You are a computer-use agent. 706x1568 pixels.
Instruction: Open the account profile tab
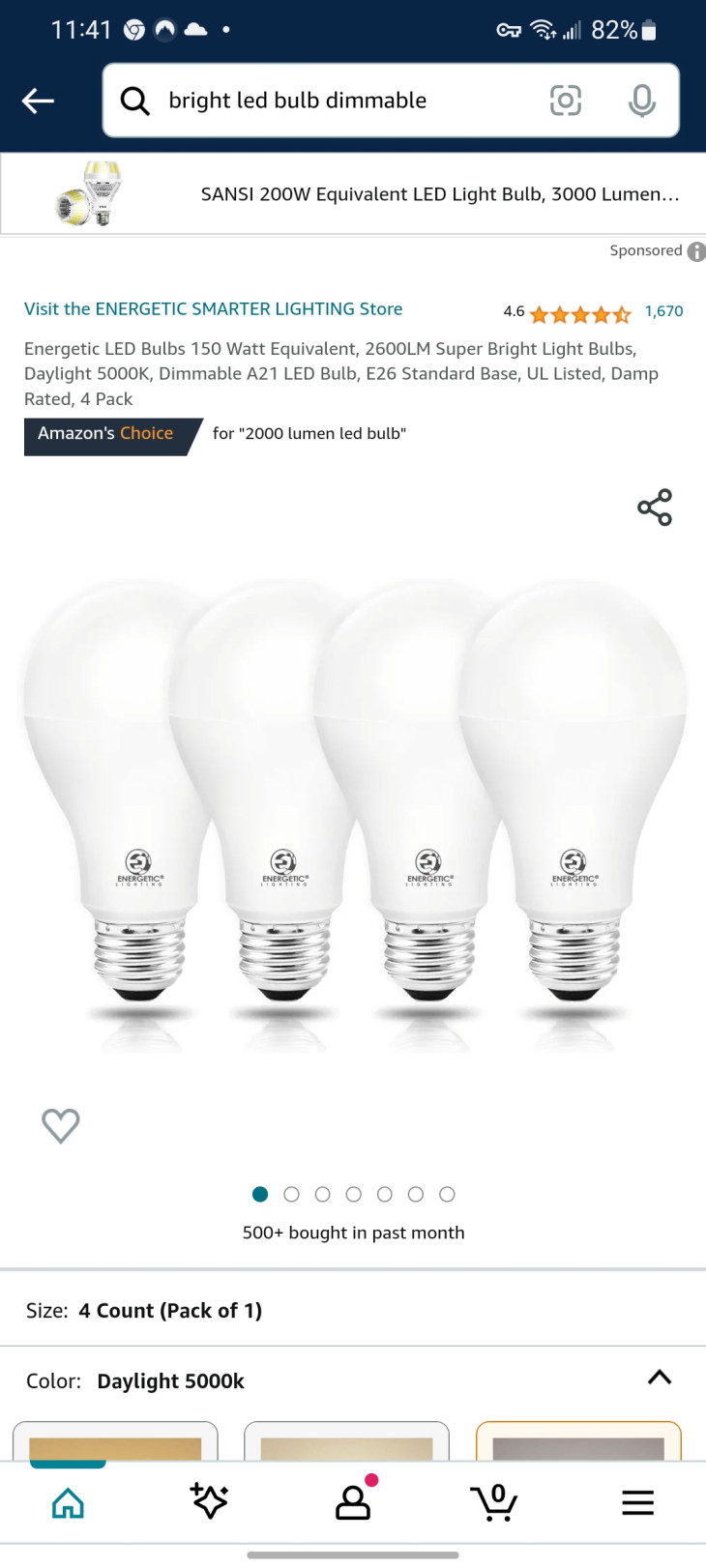click(353, 1502)
